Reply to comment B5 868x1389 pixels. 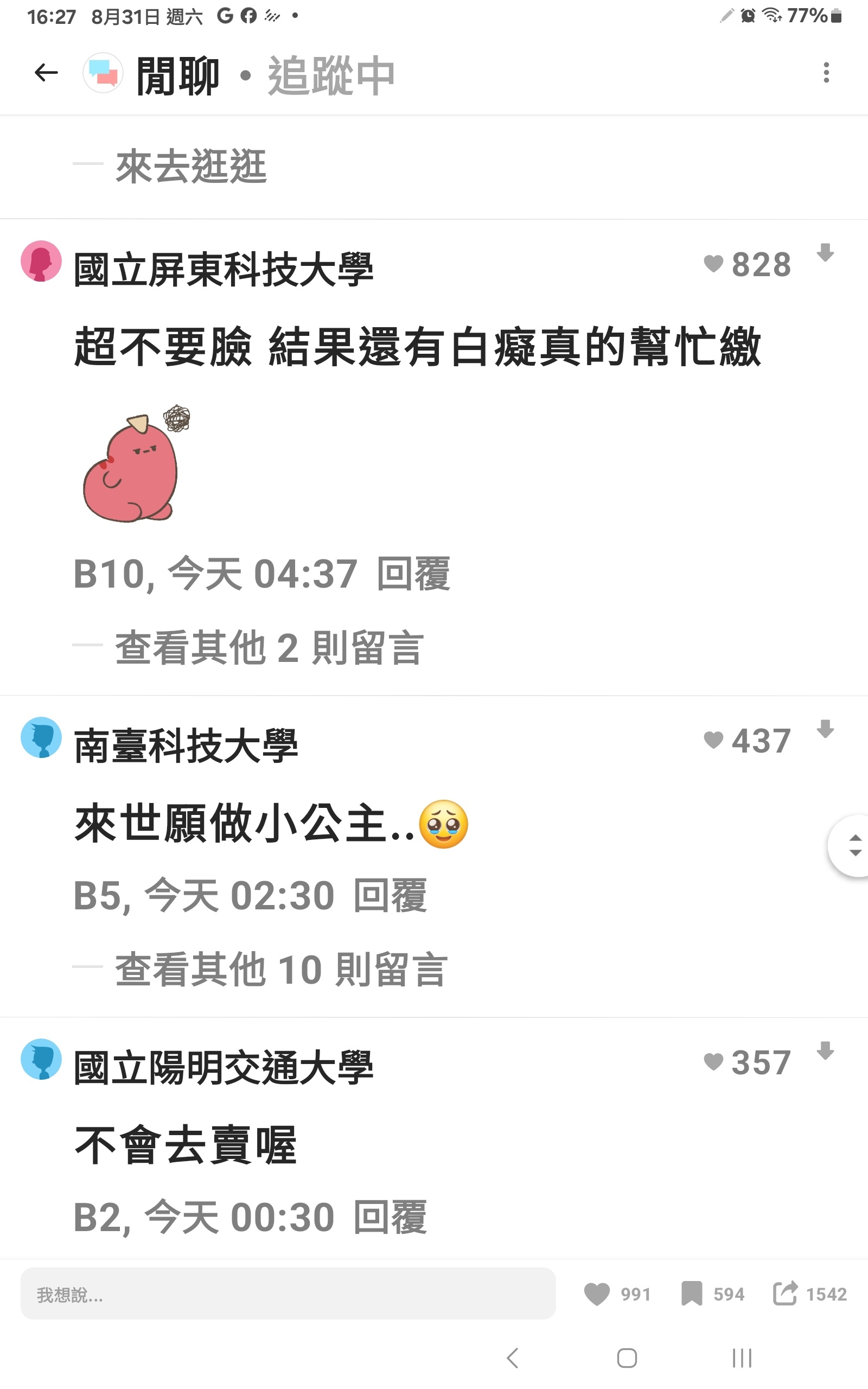[x=390, y=895]
